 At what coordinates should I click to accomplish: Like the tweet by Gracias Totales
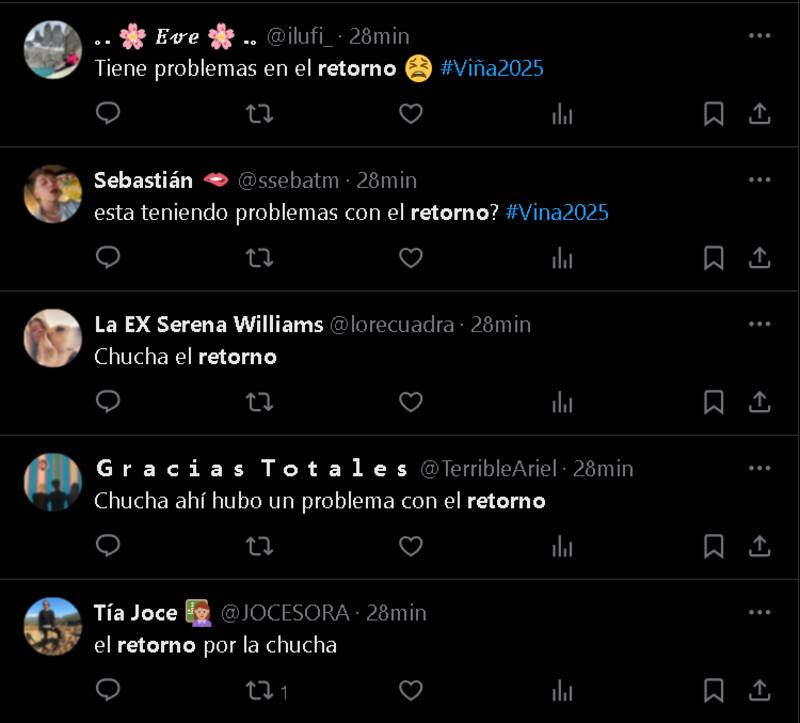point(411,546)
